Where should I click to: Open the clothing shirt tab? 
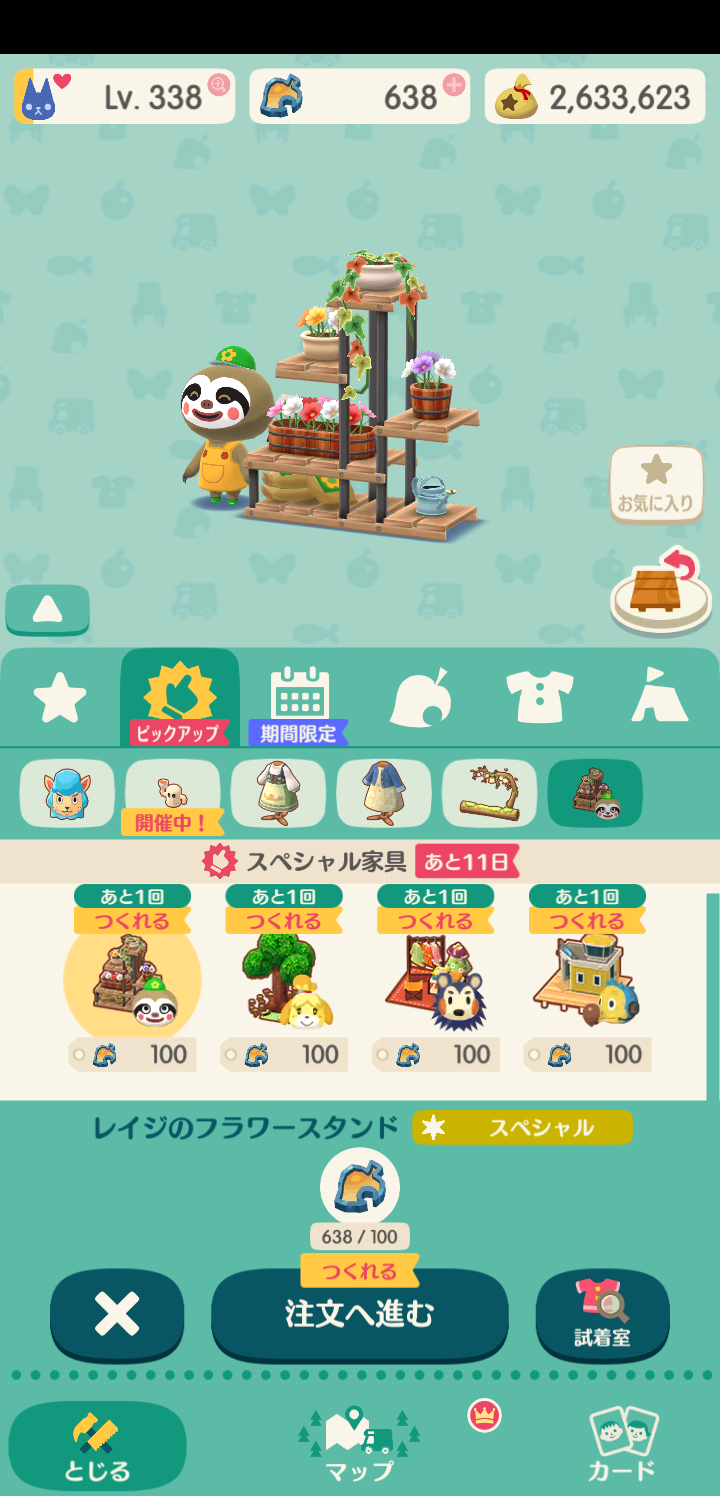540,697
